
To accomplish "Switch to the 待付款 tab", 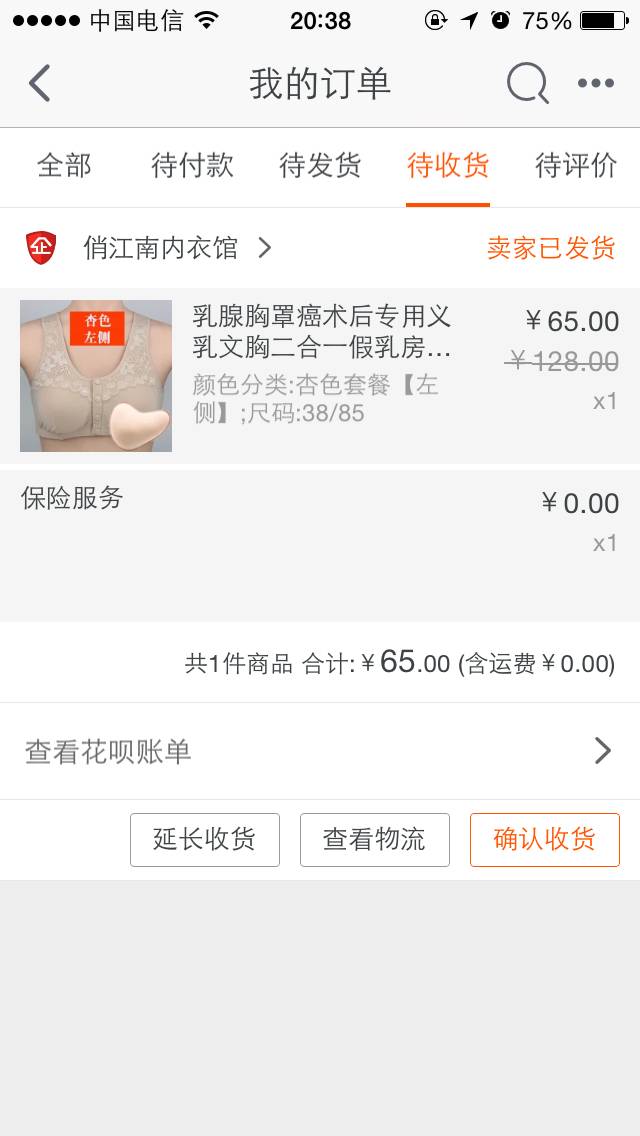I will click(192, 166).
